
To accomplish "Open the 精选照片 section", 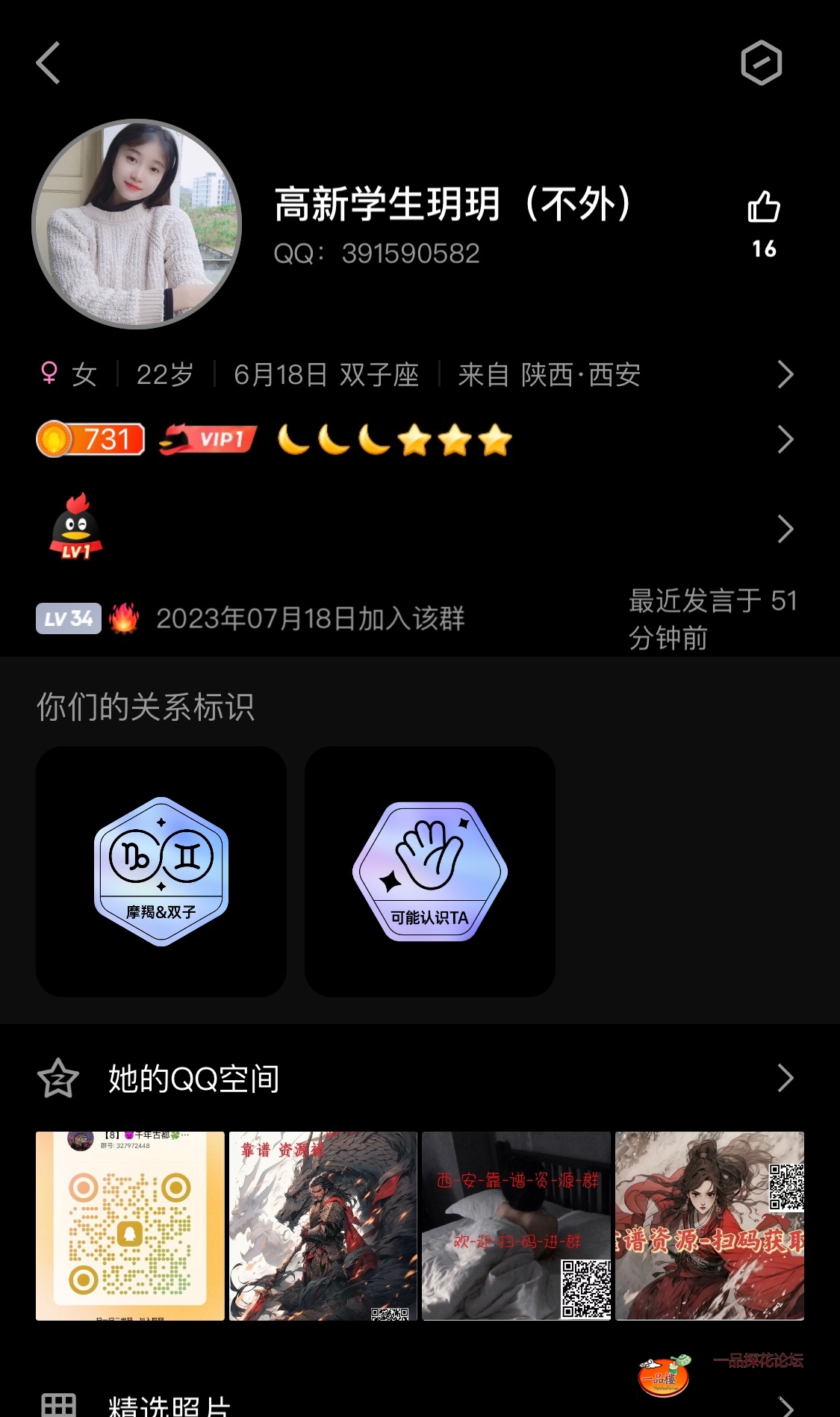I will 170,1404.
